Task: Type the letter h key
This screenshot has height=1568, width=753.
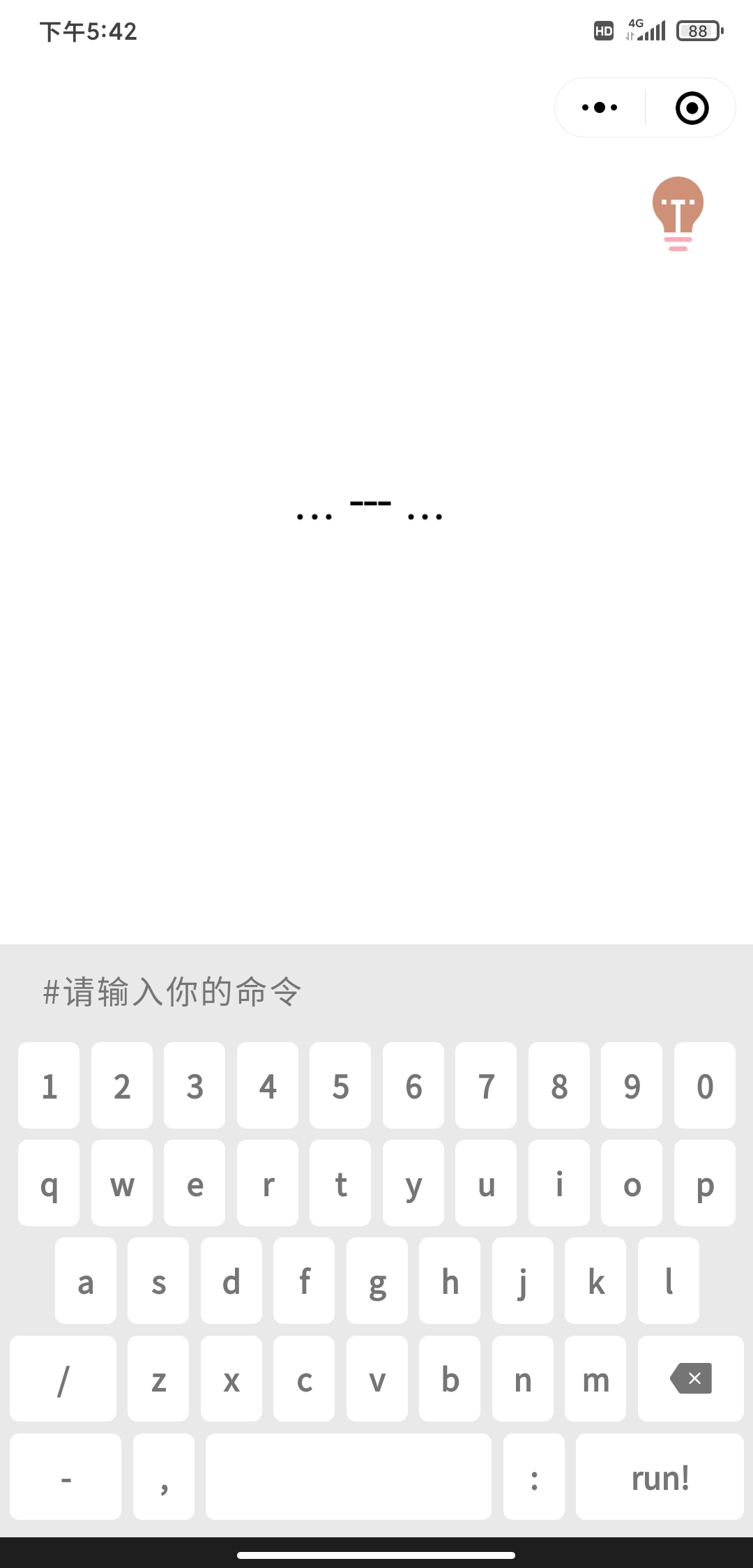Action: (x=450, y=1281)
